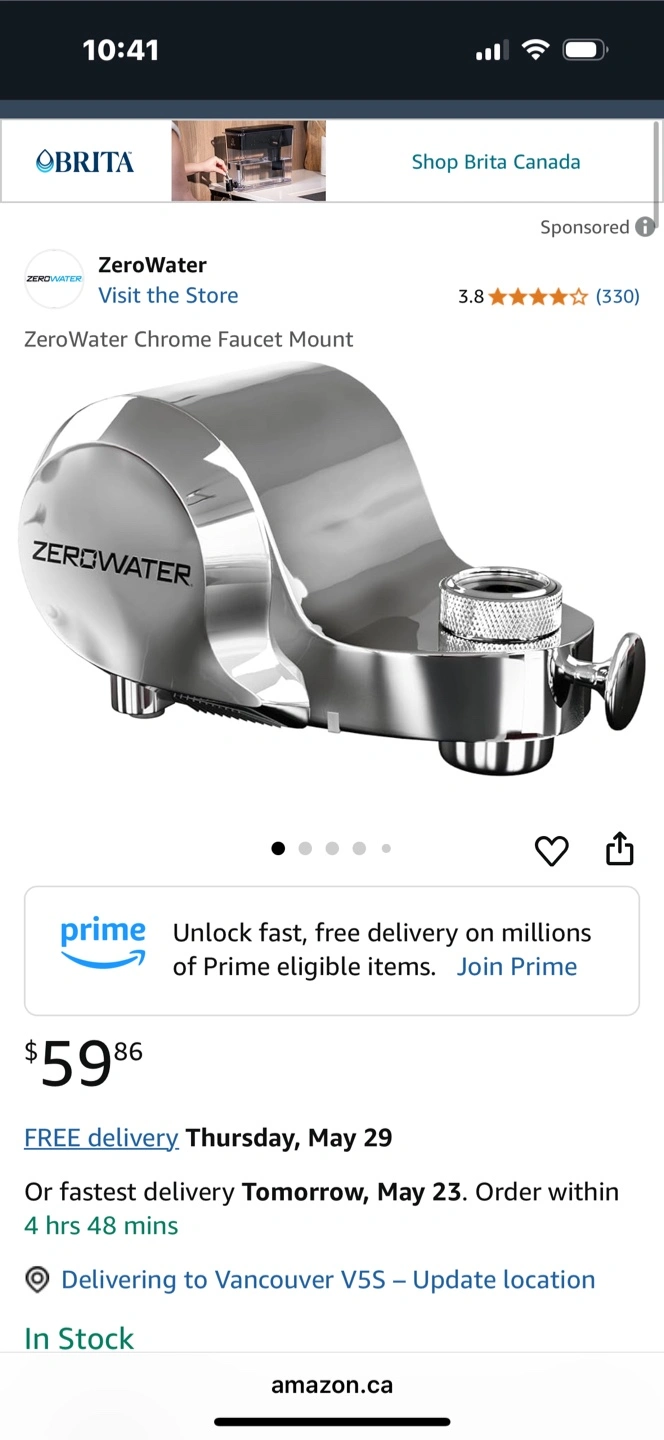
Task: Open the Sponsored info icon
Action: click(x=645, y=227)
